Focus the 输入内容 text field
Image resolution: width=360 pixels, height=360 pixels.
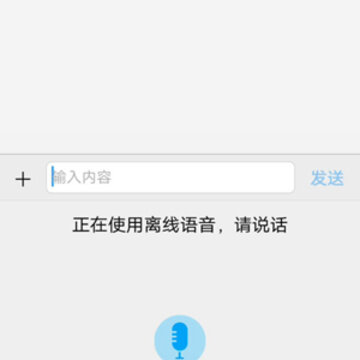click(170, 177)
